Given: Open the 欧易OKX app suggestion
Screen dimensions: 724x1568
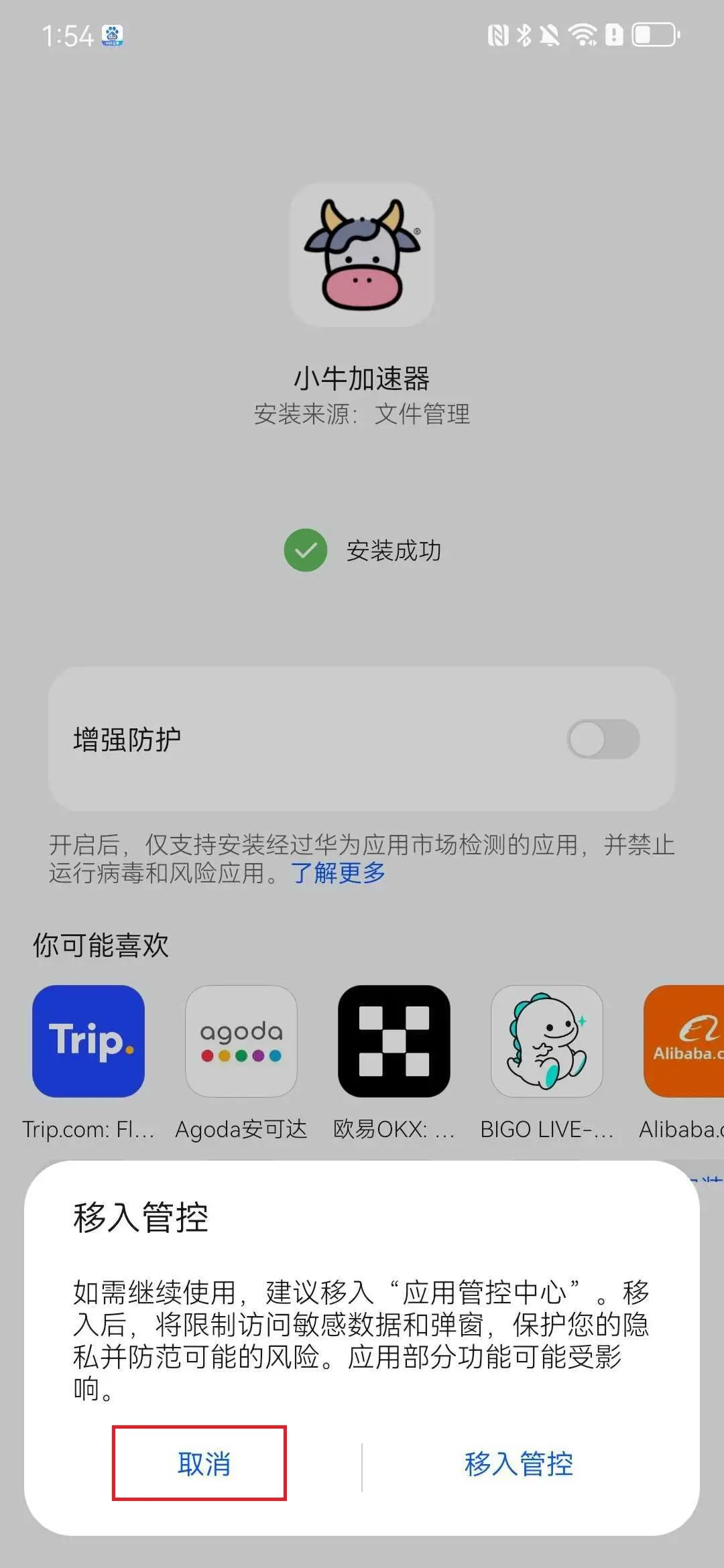Looking at the screenshot, I should coord(394,1041).
